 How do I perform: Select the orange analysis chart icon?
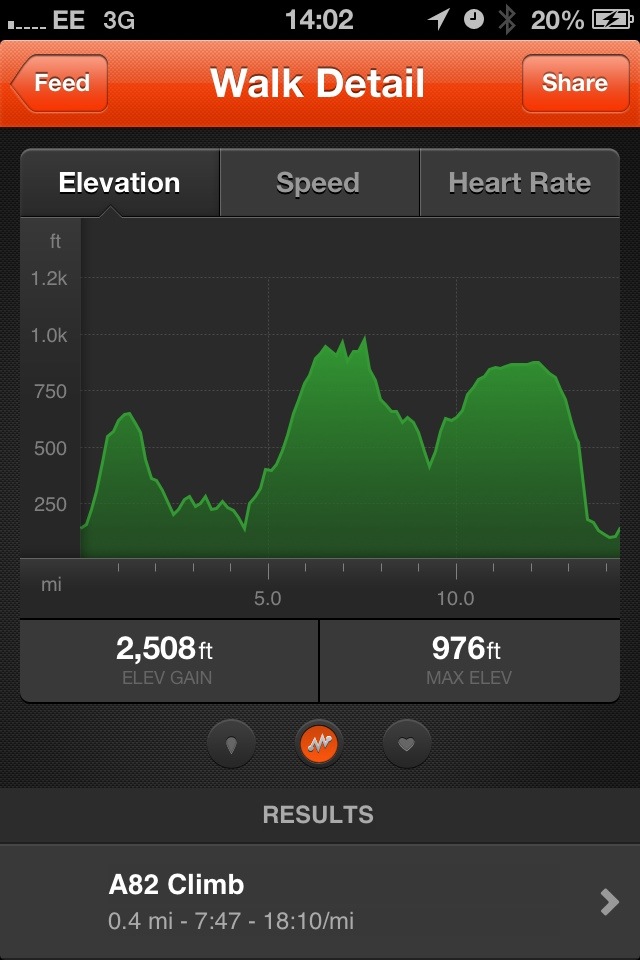click(x=320, y=743)
